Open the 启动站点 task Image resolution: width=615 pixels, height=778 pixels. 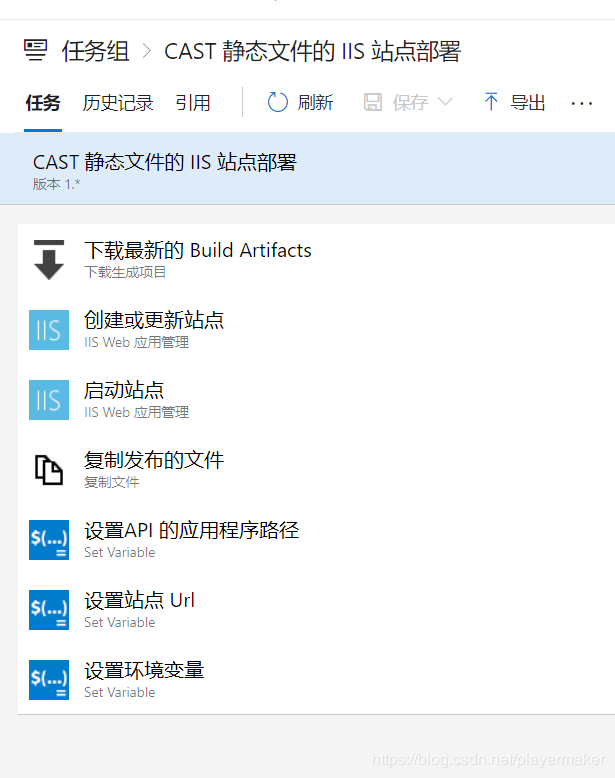[124, 399]
